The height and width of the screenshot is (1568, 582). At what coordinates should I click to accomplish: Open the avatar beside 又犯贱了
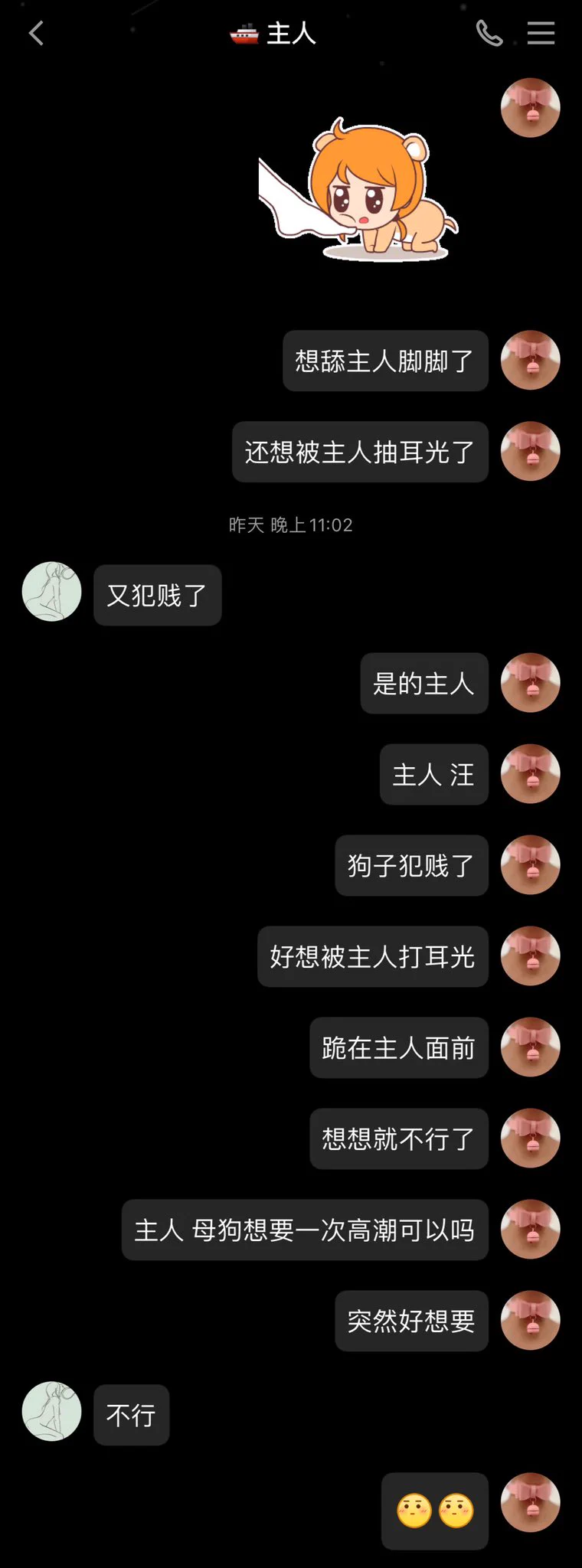(x=52, y=592)
